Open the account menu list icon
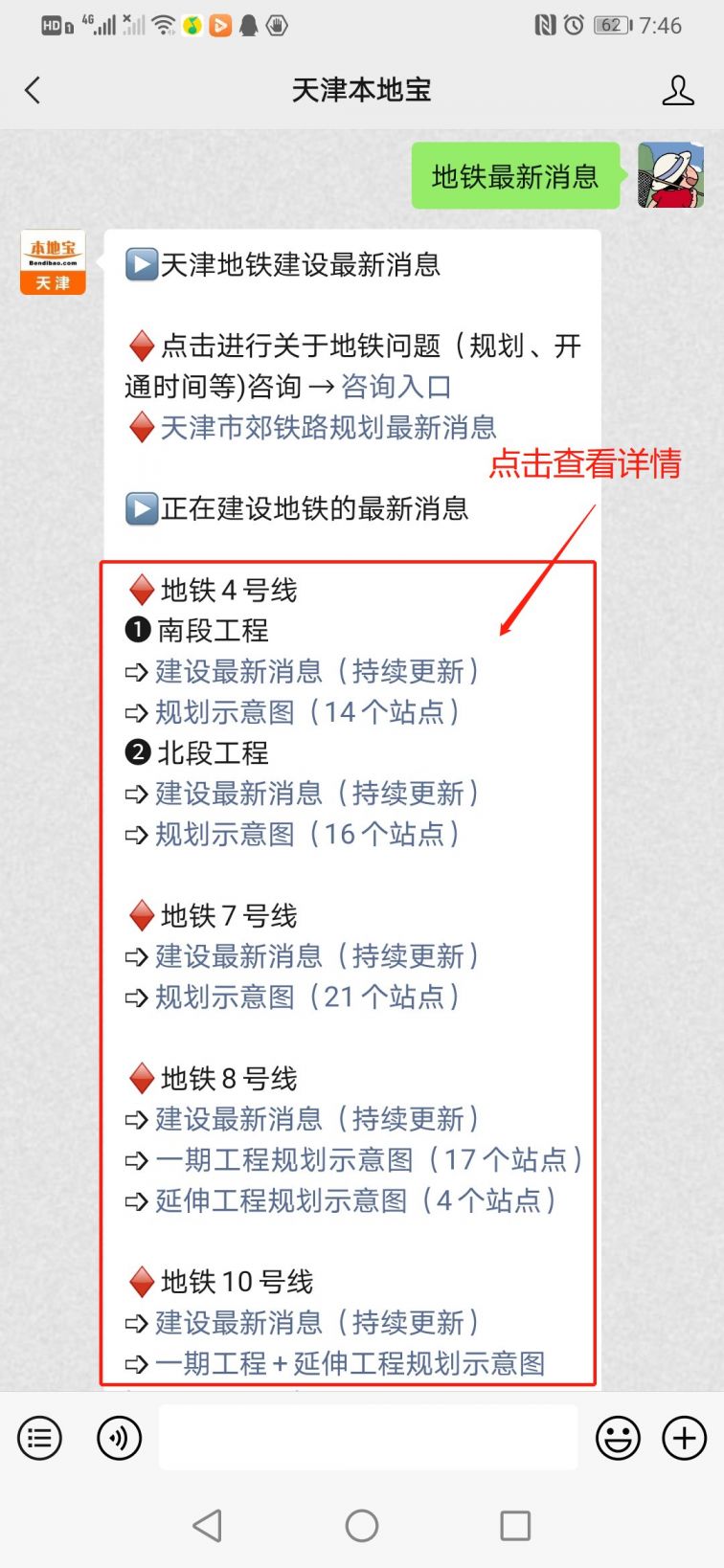The image size is (724, 1568). (40, 1438)
